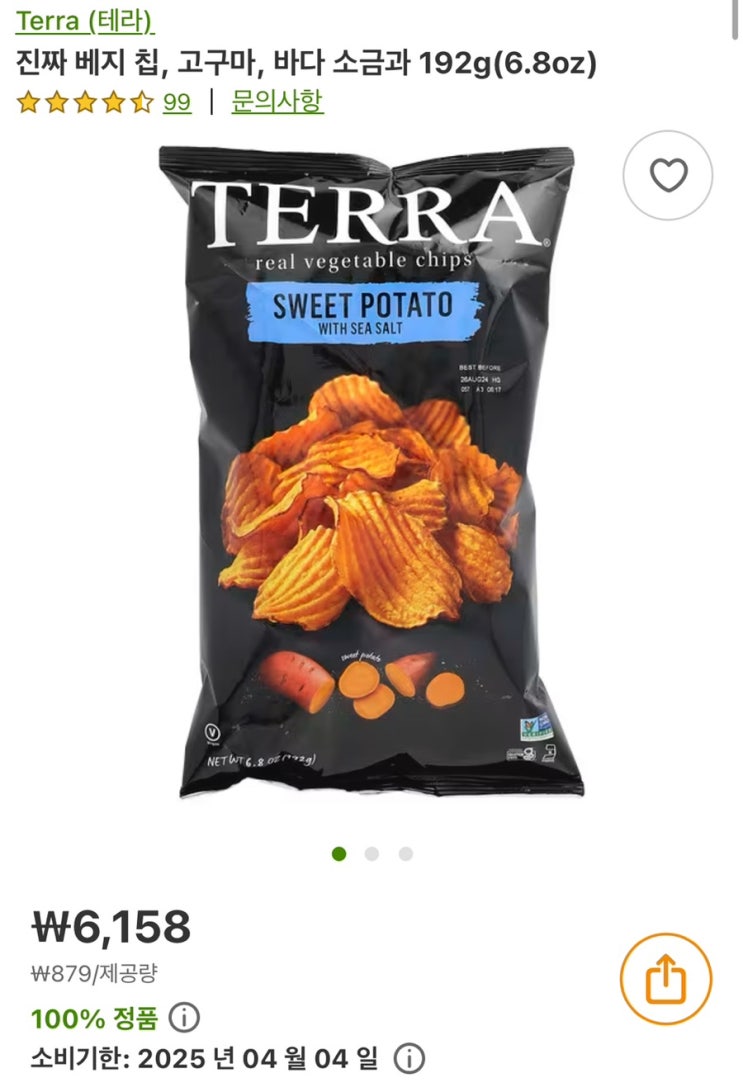Open the Terra (테라) brand link
This screenshot has width=743, height=1092.
click(85, 21)
